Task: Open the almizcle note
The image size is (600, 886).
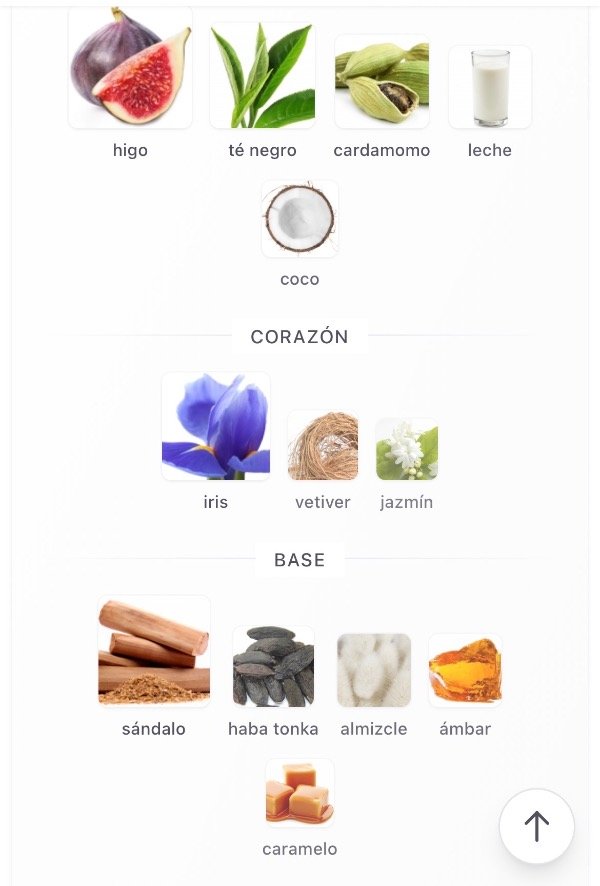Action: click(373, 670)
